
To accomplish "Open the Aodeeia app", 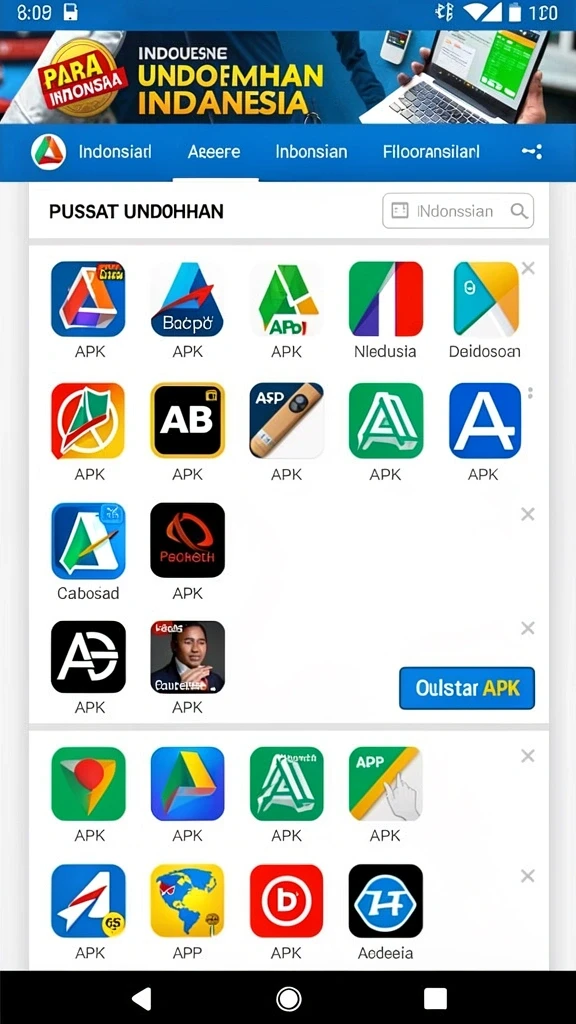I will point(385,901).
